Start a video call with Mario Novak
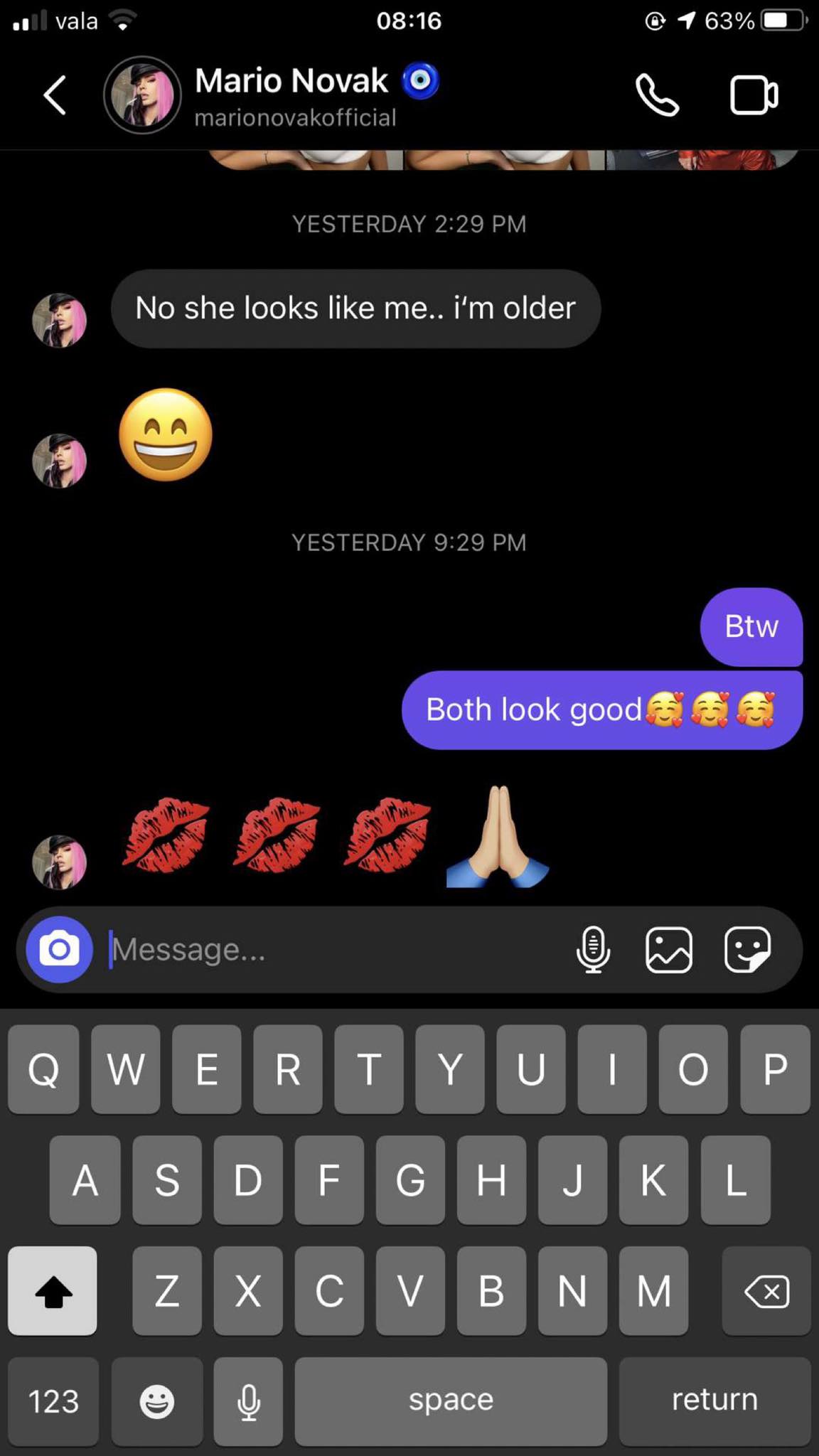This screenshot has height=1456, width=819. (x=754, y=95)
